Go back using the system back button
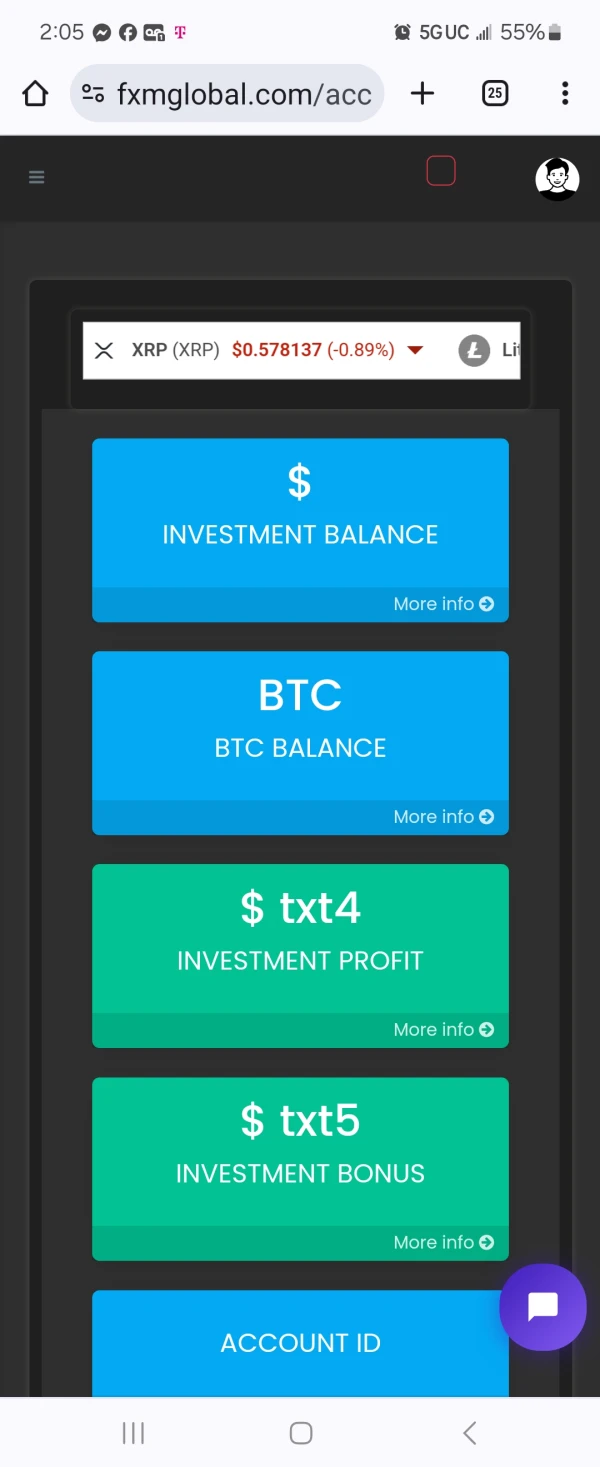Viewport: 600px width, 1467px height. (469, 1433)
